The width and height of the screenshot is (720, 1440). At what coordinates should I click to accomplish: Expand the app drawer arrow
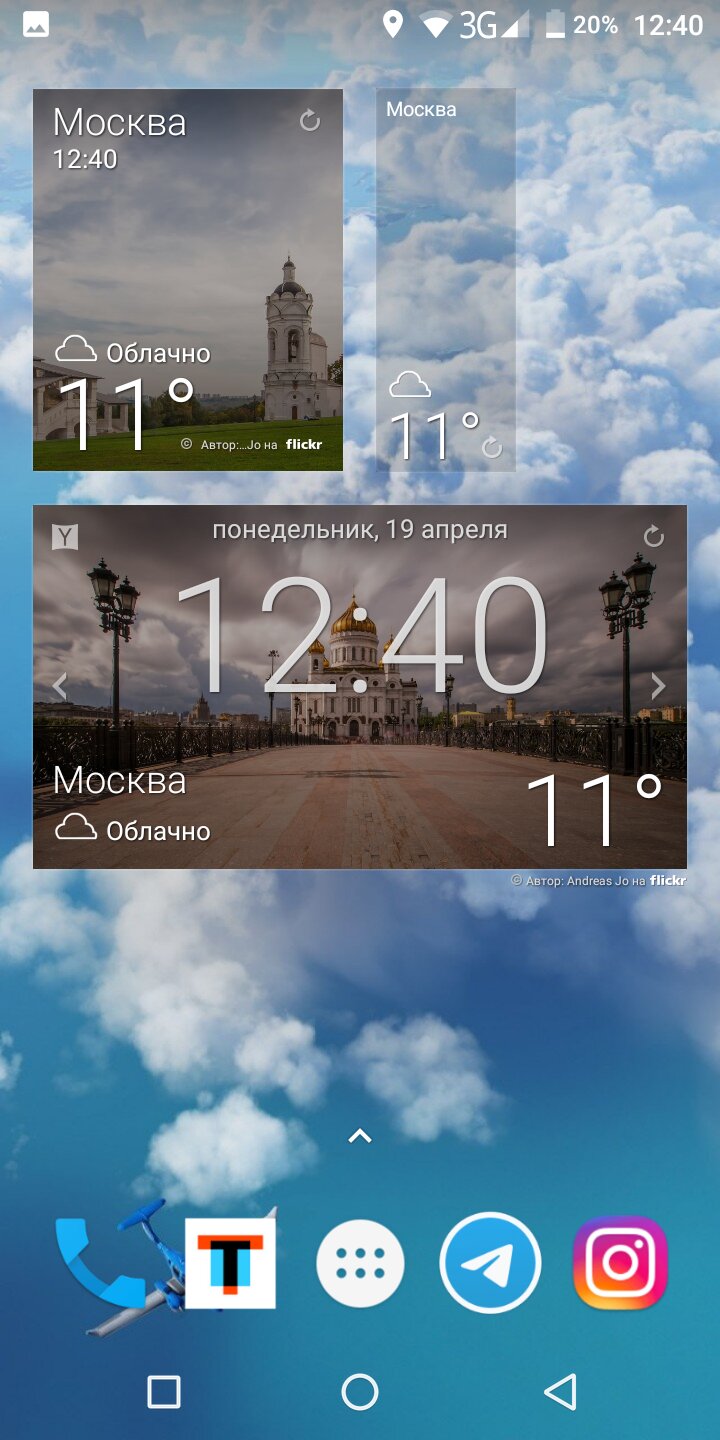click(360, 1136)
